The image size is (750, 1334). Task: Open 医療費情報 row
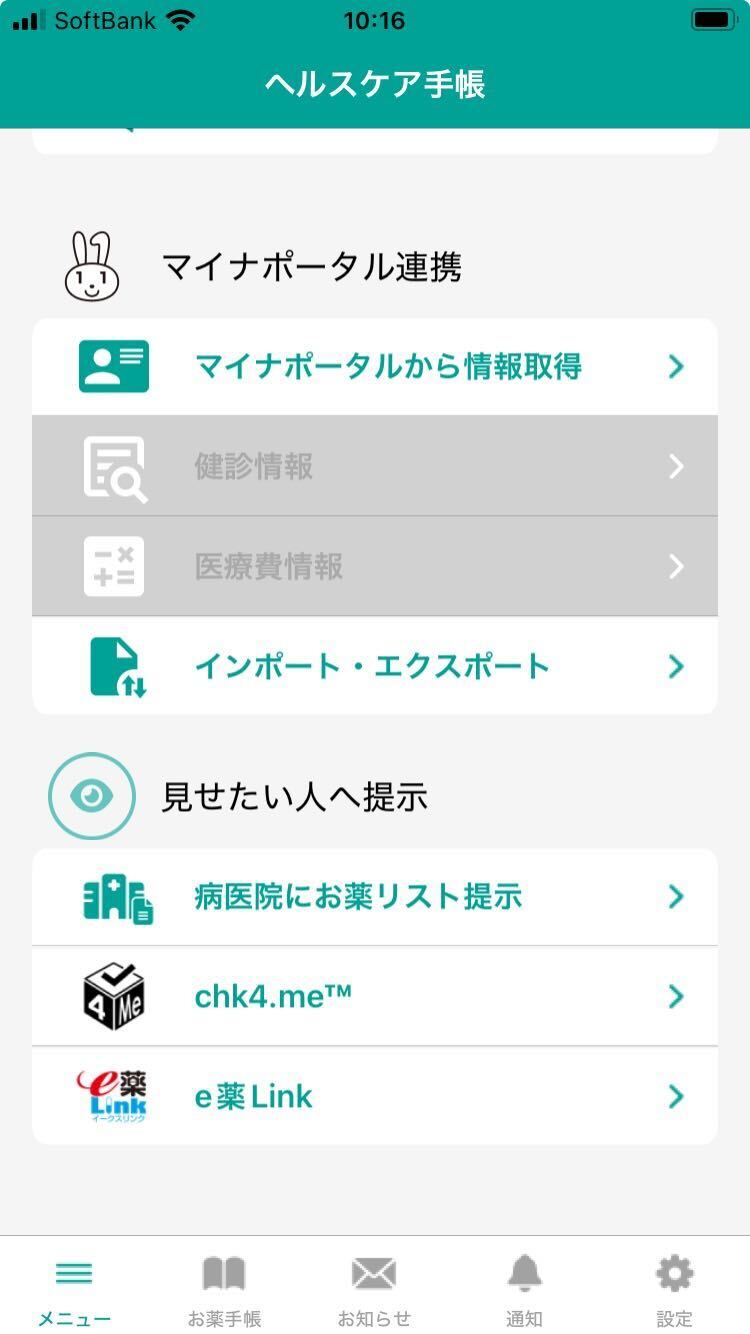coord(375,567)
